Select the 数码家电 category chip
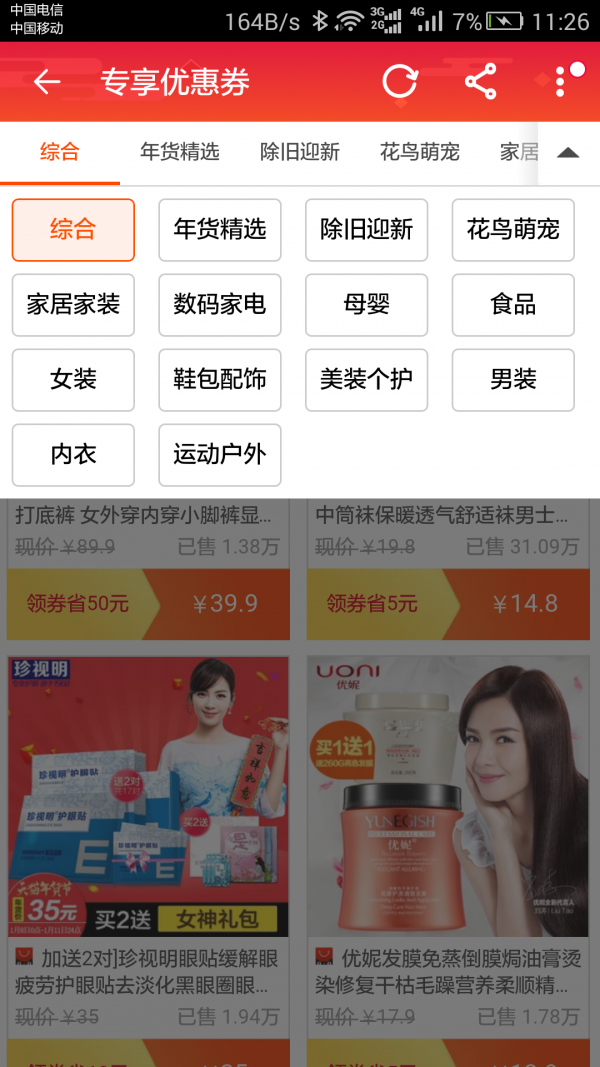Viewport: 600px width, 1067px height. [x=220, y=305]
